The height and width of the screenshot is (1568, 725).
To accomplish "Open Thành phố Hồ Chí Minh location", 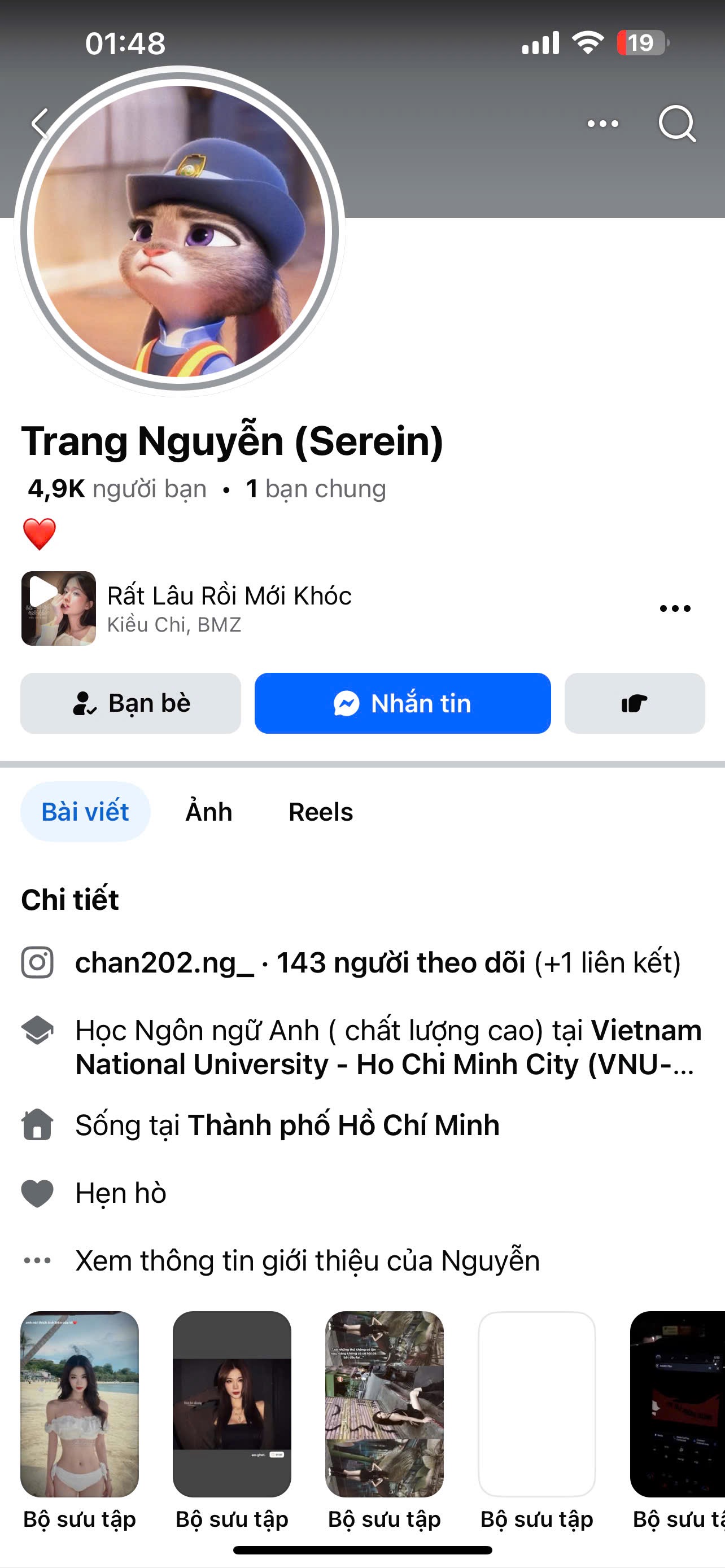I will coord(343,1125).
